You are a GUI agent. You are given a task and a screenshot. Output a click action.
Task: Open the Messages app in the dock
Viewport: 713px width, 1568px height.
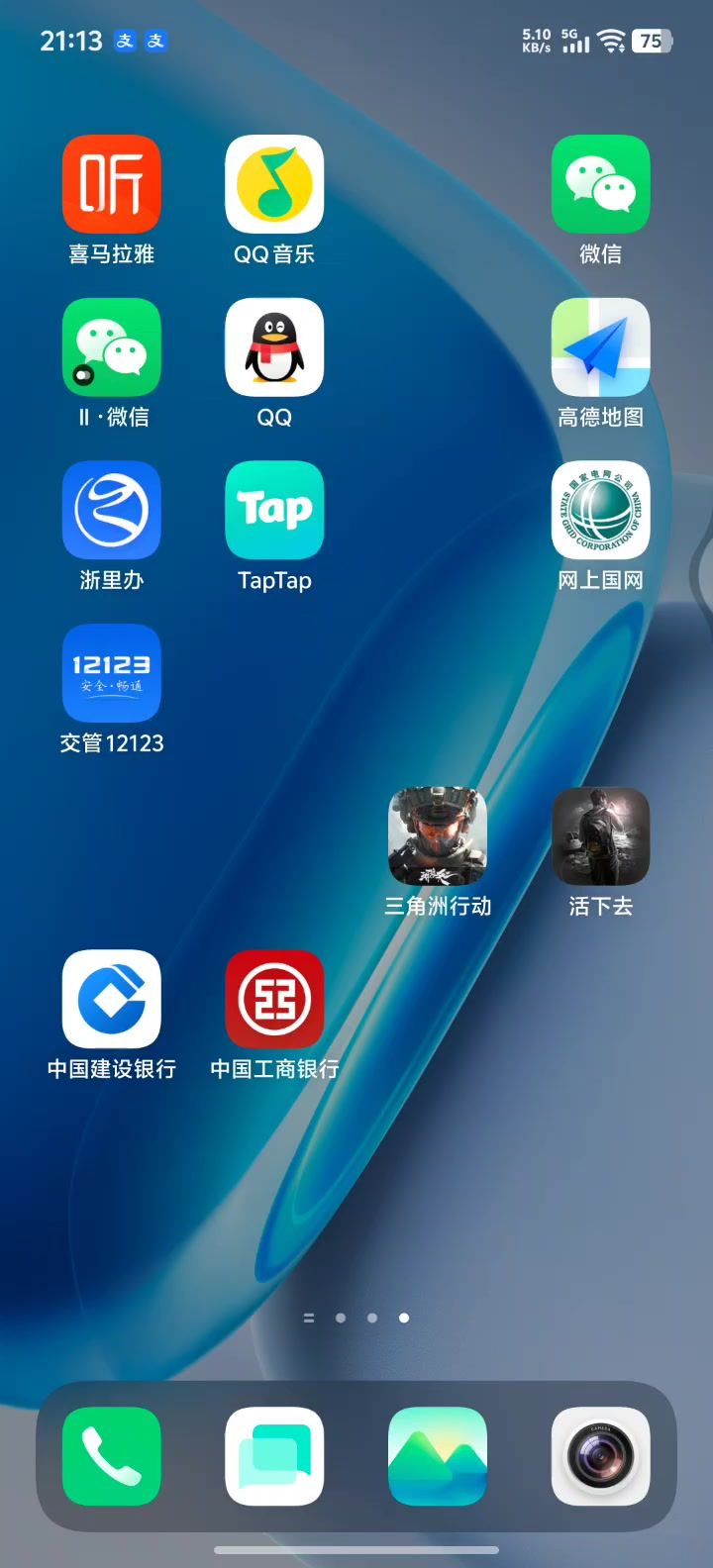pos(274,1456)
